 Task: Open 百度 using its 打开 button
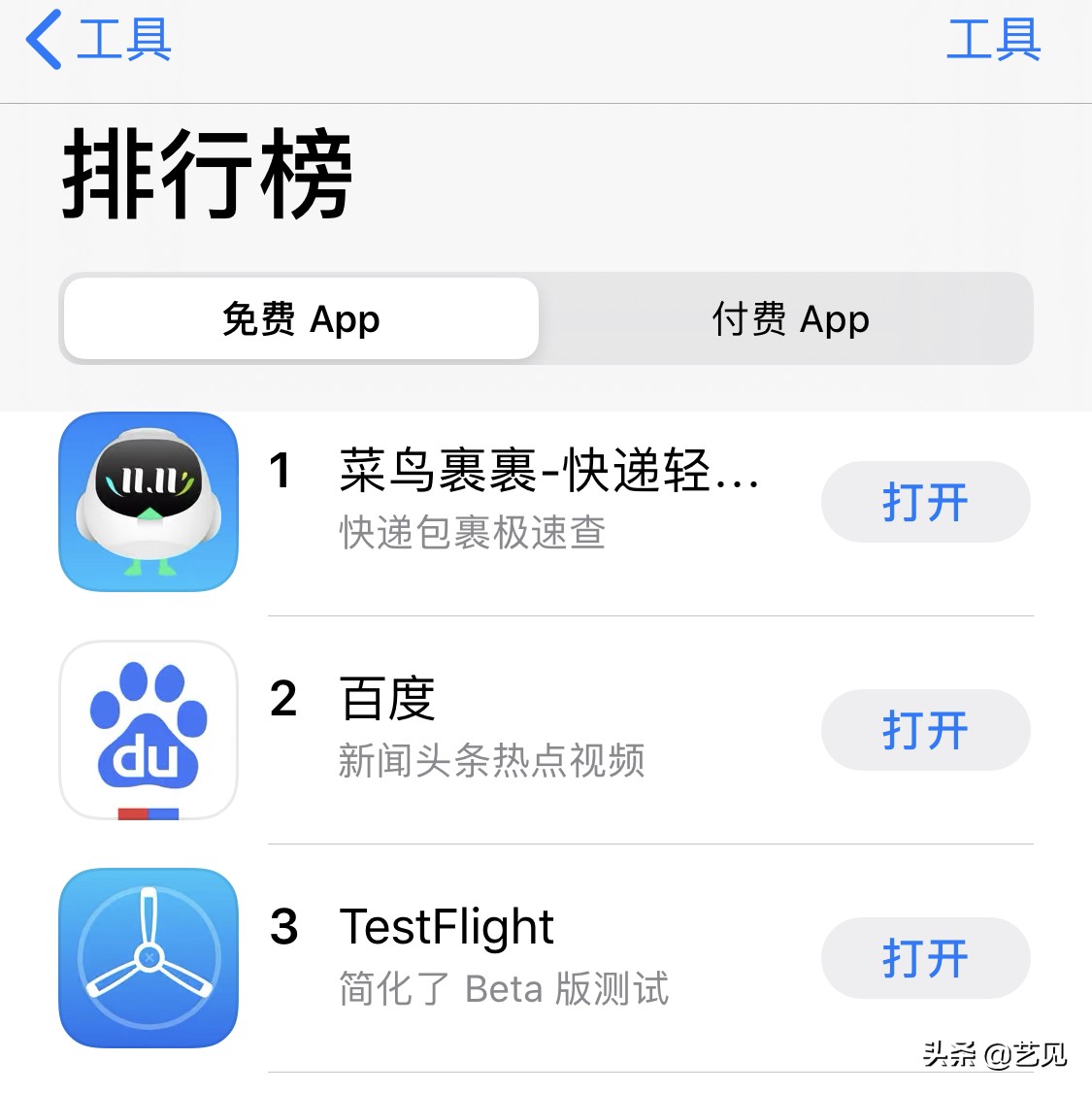[x=925, y=730]
